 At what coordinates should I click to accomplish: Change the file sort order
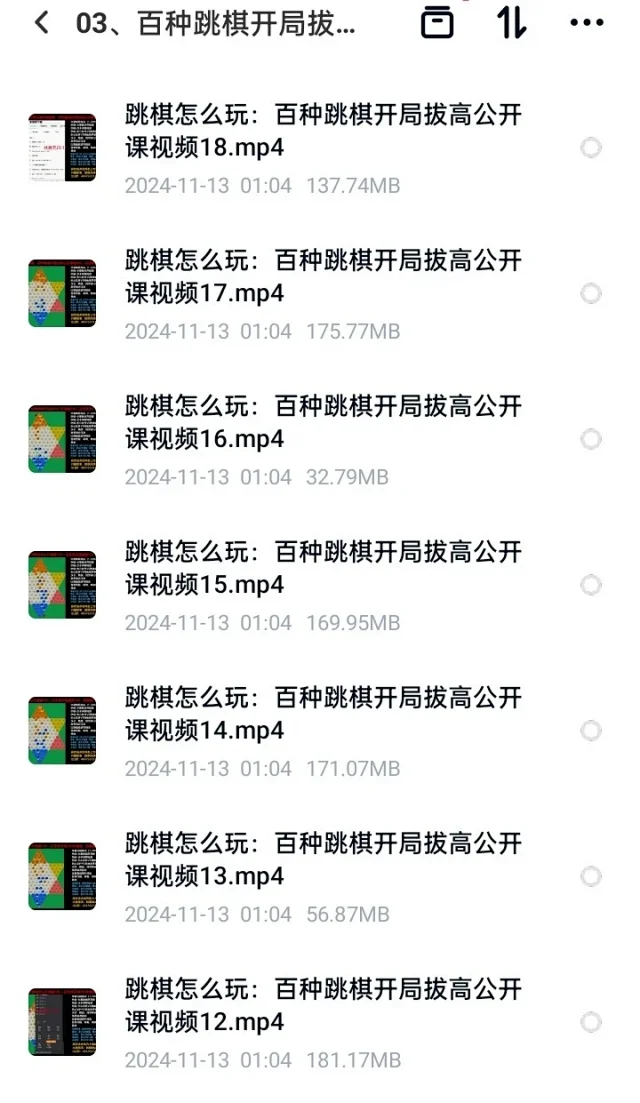pos(511,23)
